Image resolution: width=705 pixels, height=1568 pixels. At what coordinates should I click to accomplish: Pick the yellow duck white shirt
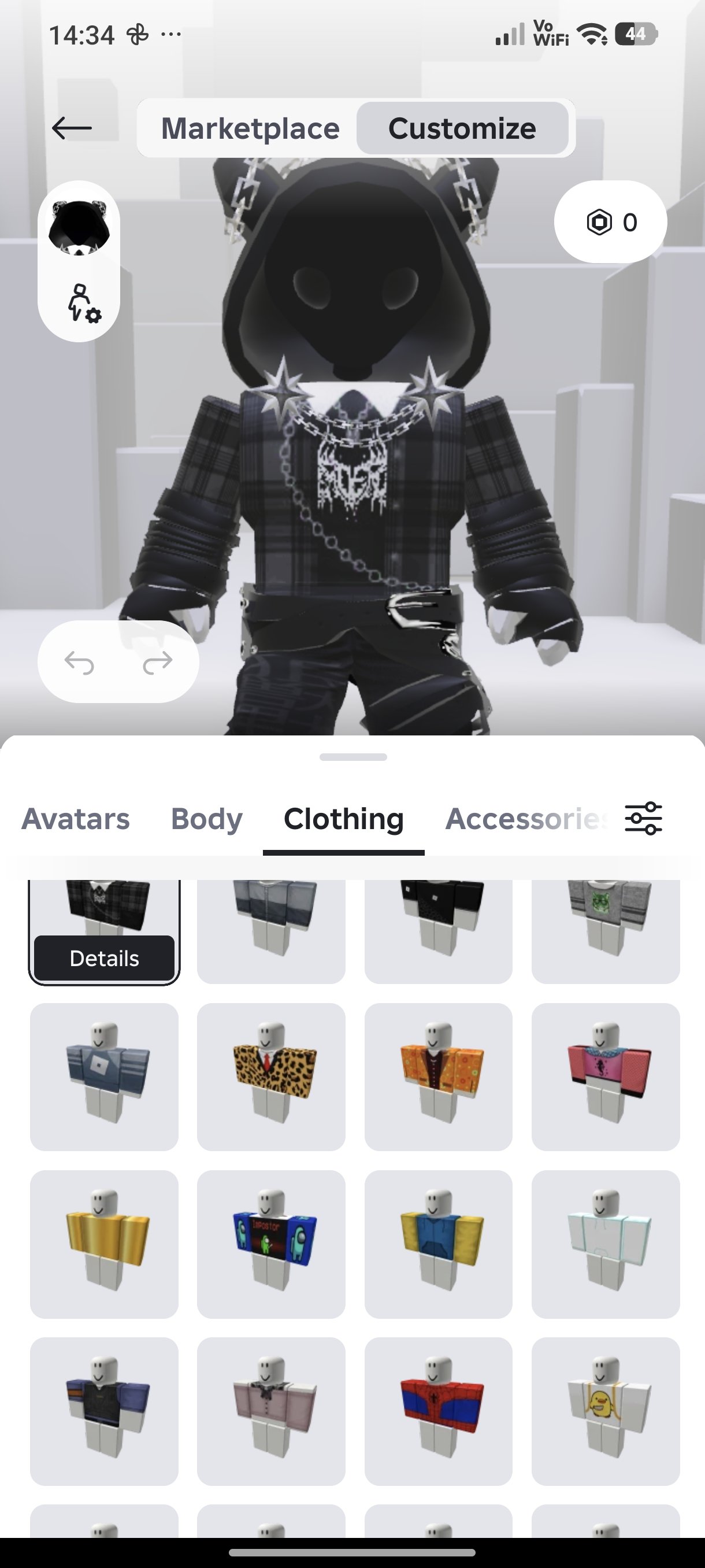tap(606, 1411)
